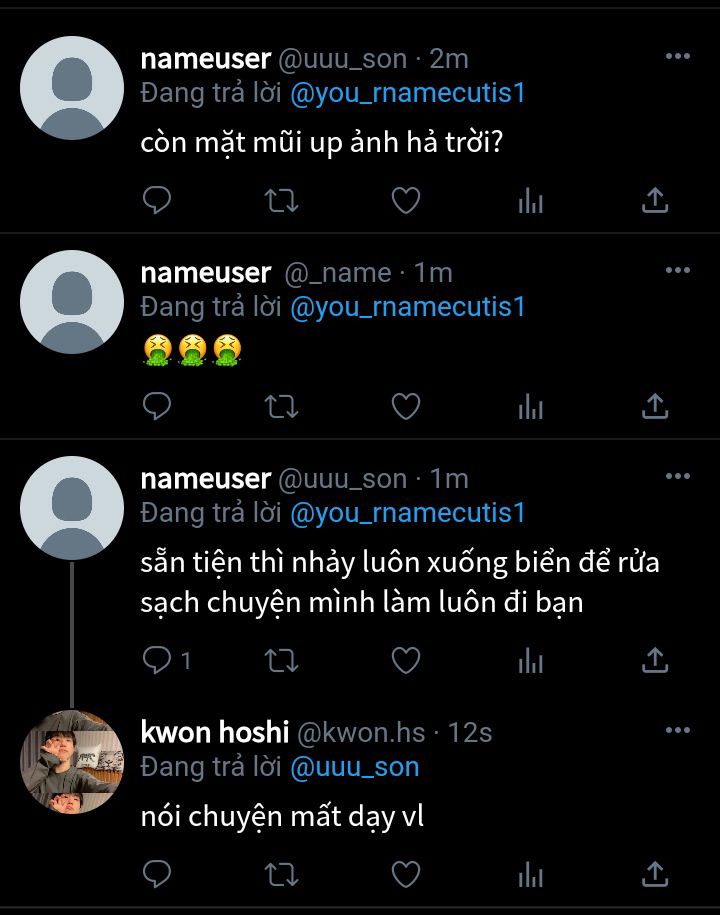Viewport: 720px width, 915px height.
Task: Reply to the 'sẵn tiện thì nhảy luôn' tweet
Action: pos(157,660)
